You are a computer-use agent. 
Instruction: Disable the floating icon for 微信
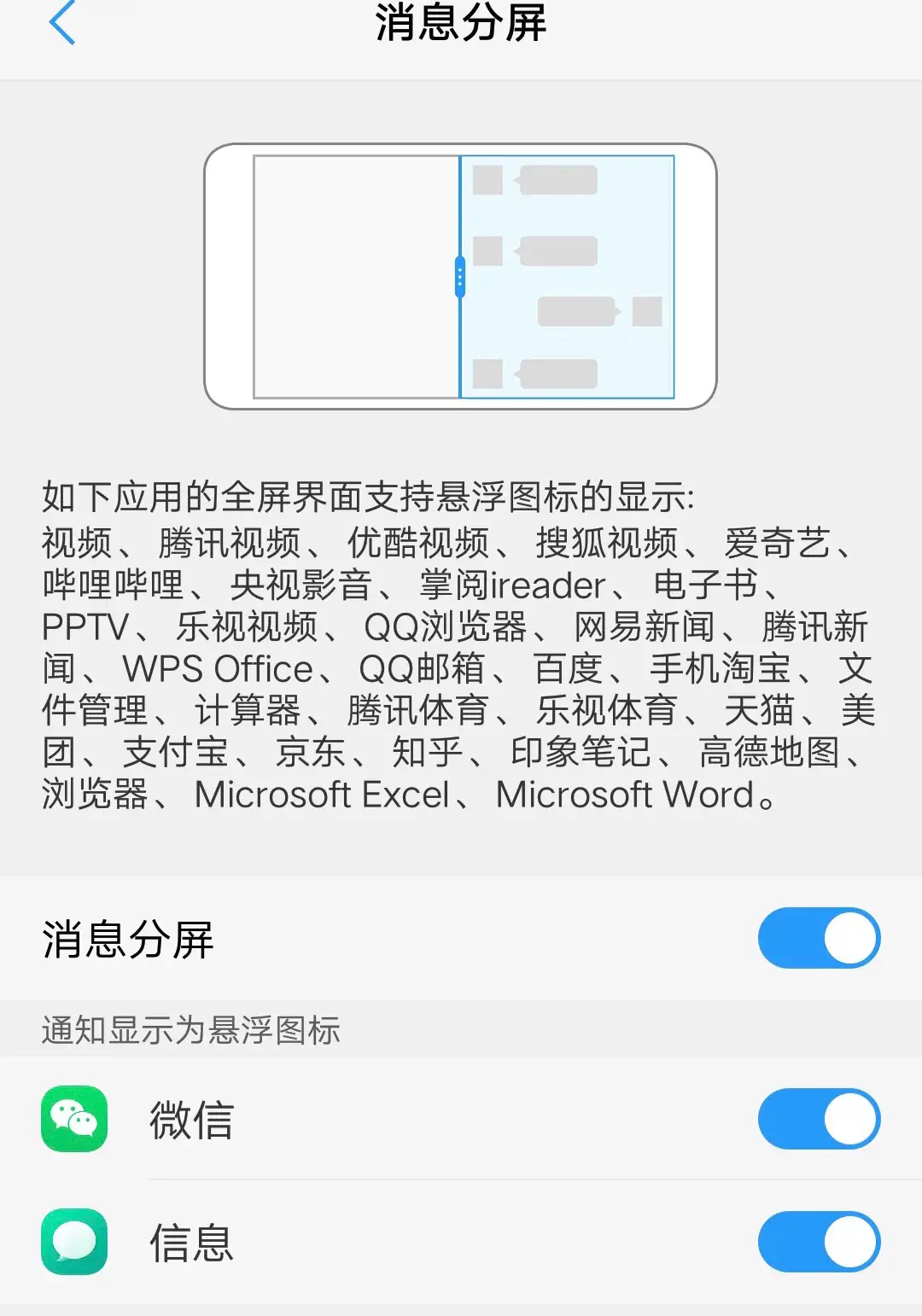[x=818, y=1119]
